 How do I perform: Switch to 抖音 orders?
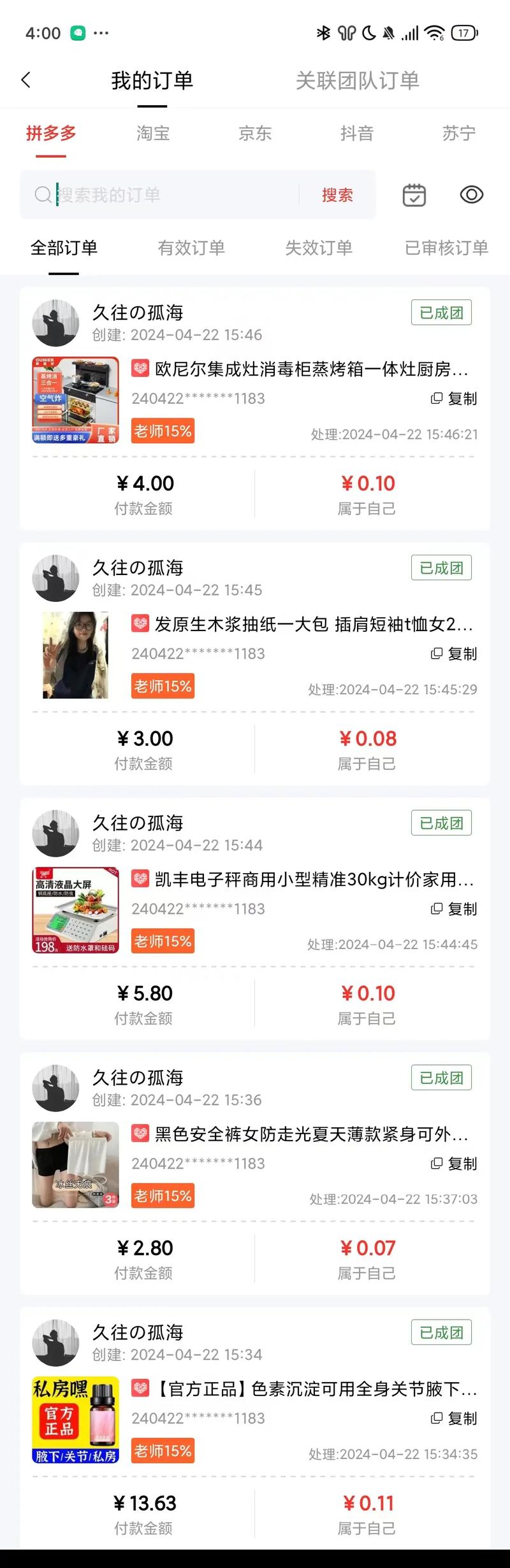click(357, 133)
